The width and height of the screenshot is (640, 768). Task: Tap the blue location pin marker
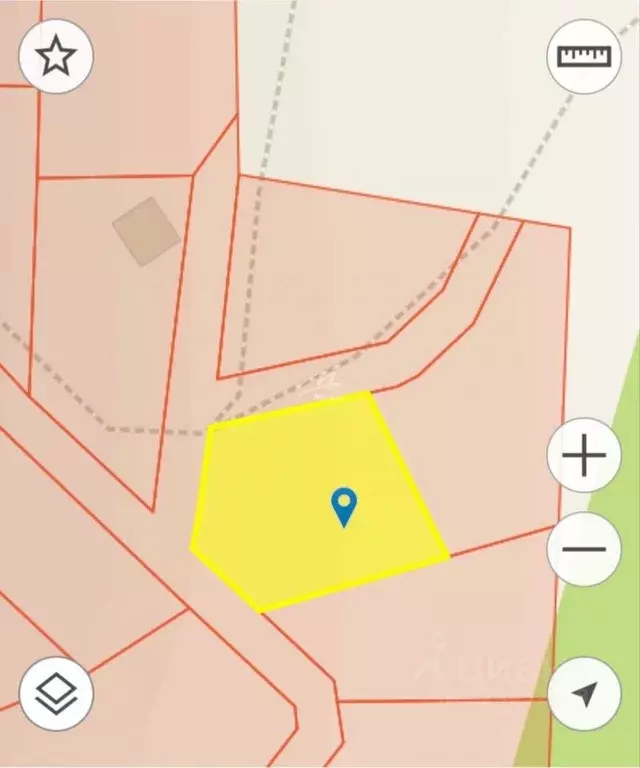coord(343,506)
